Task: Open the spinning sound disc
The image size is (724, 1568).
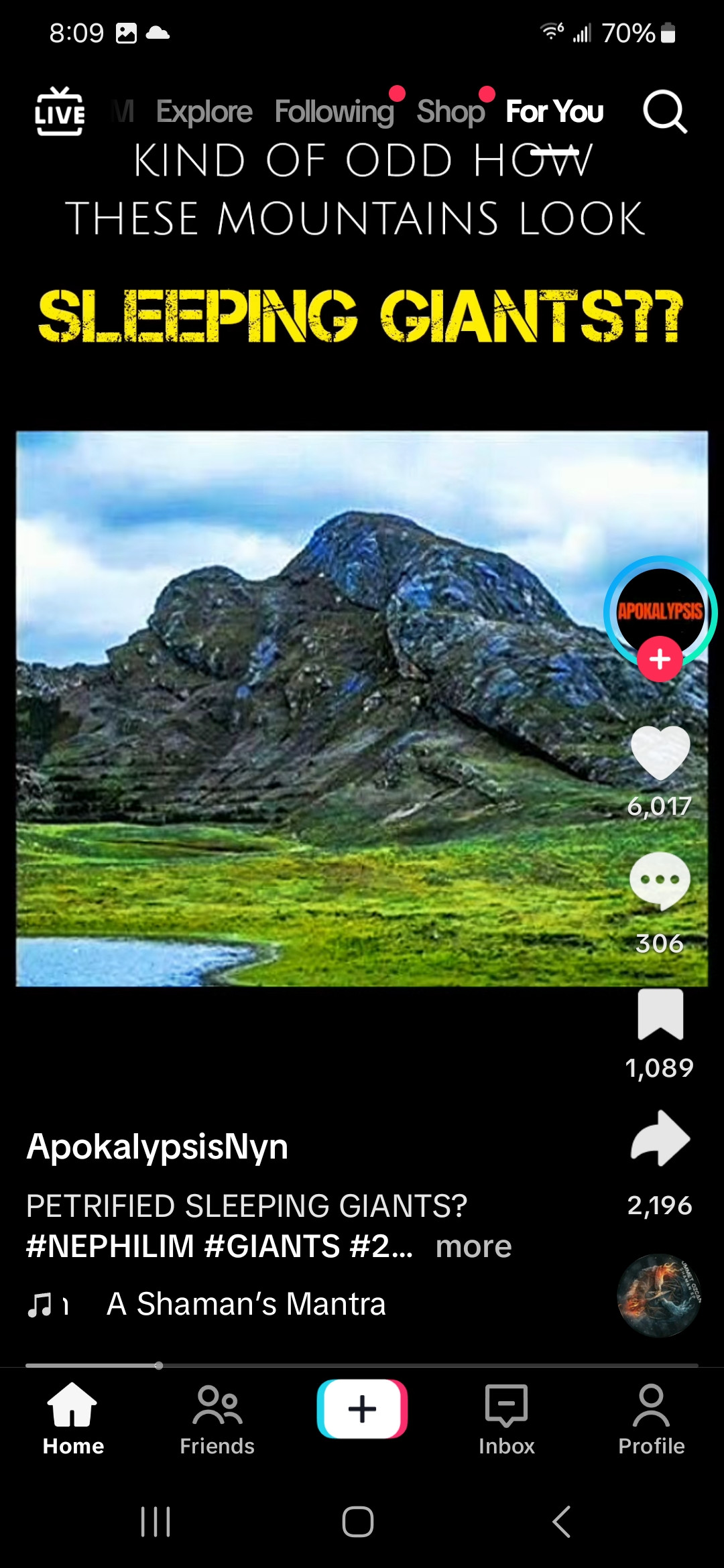Action: pos(658,1296)
